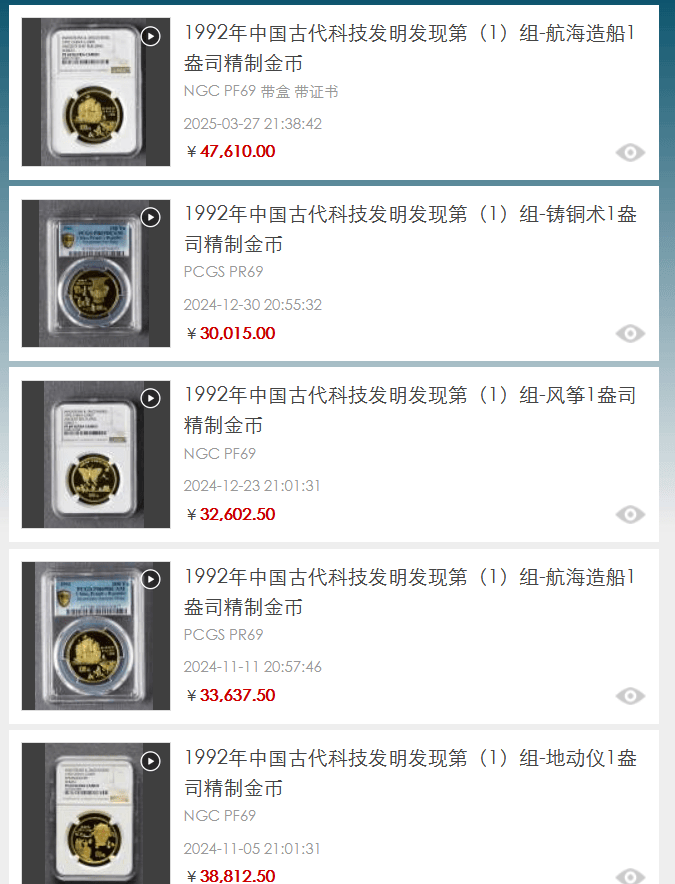Open the 航海造船 NGC PF69 带盒带证书 listing

[410, 48]
